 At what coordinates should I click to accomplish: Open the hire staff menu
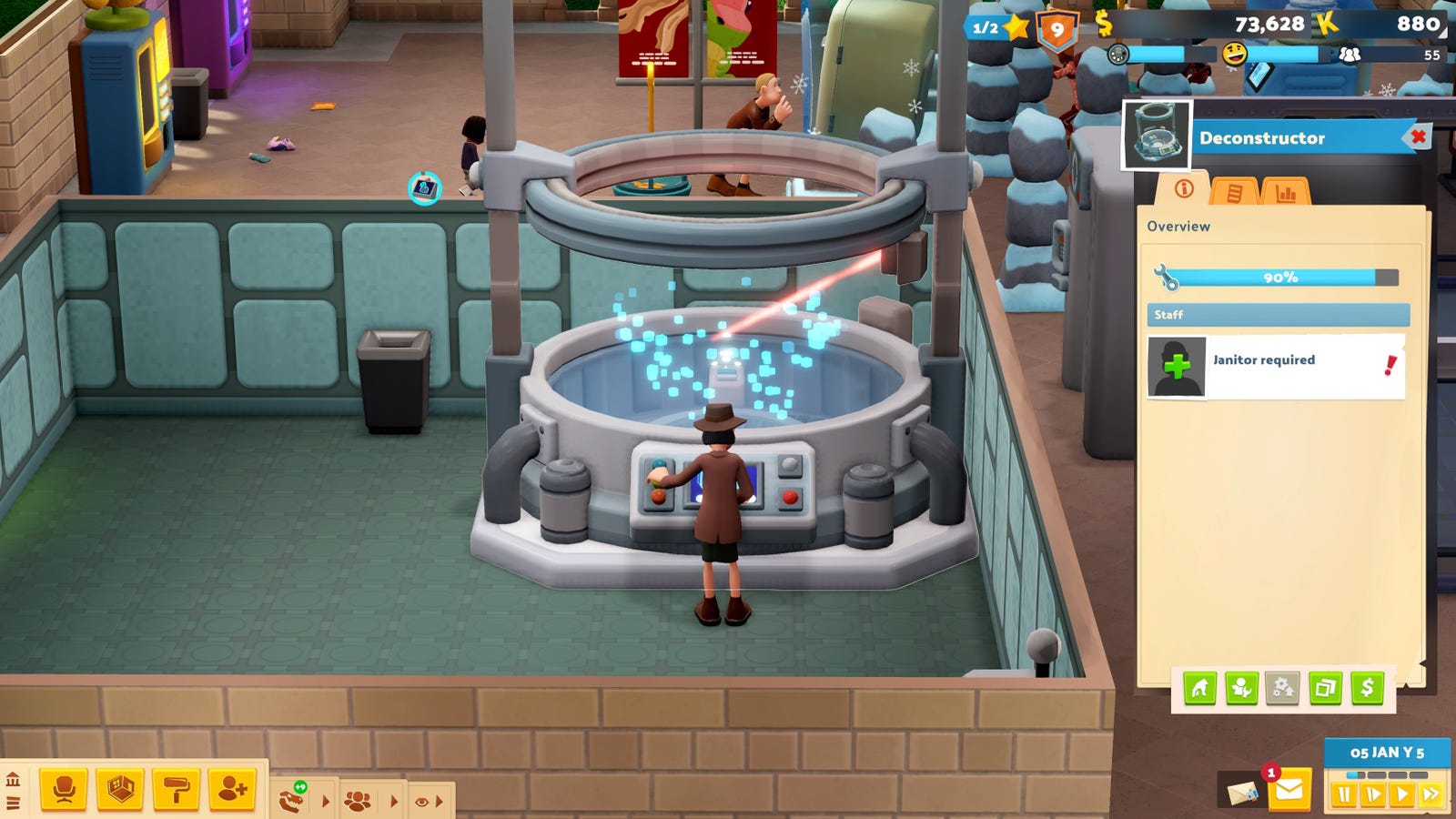(x=233, y=789)
